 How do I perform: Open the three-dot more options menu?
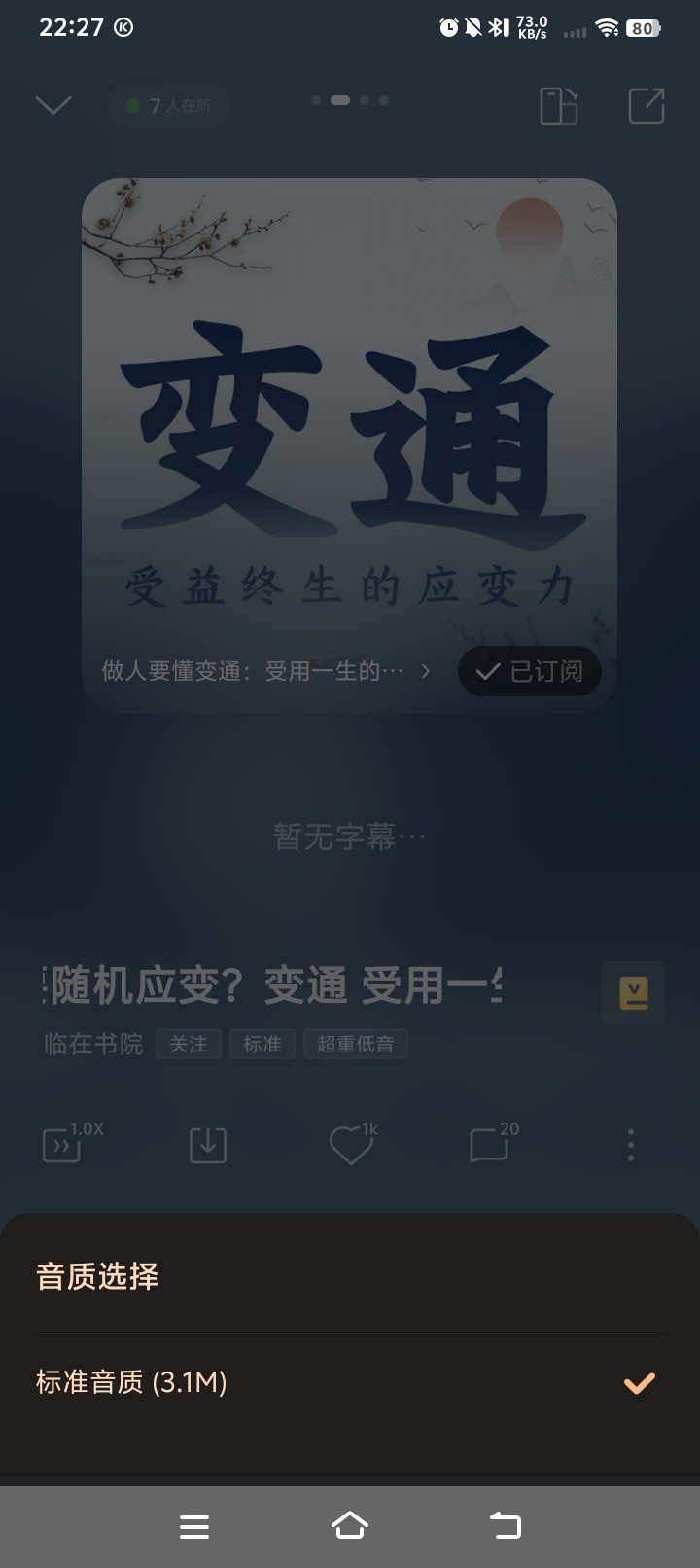point(631,1145)
